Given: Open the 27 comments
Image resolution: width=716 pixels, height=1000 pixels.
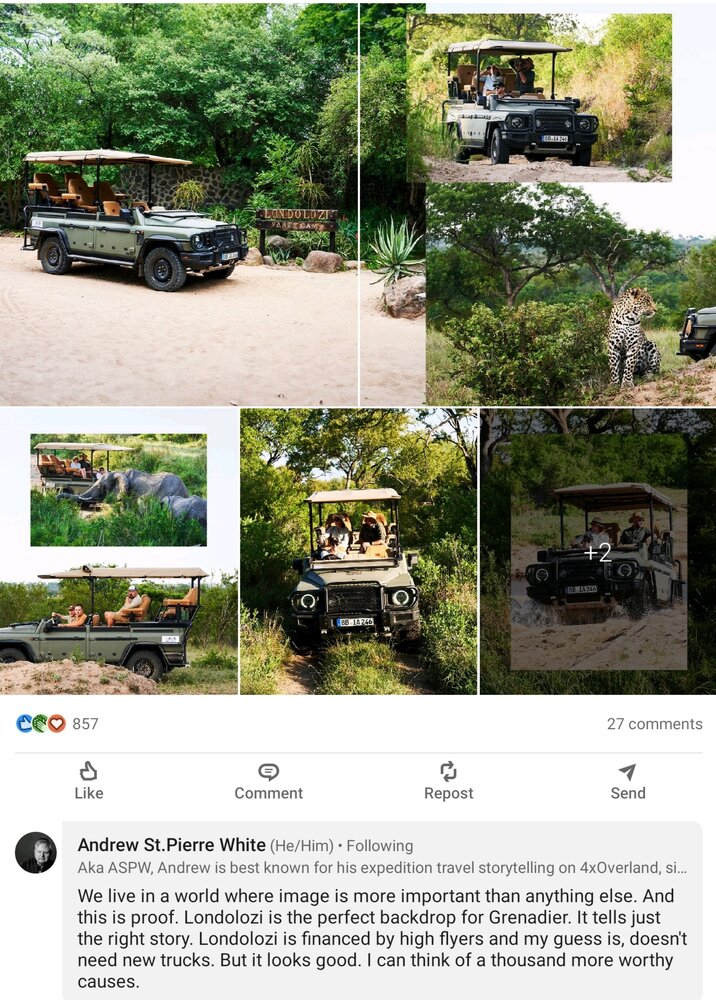Looking at the screenshot, I should point(654,724).
